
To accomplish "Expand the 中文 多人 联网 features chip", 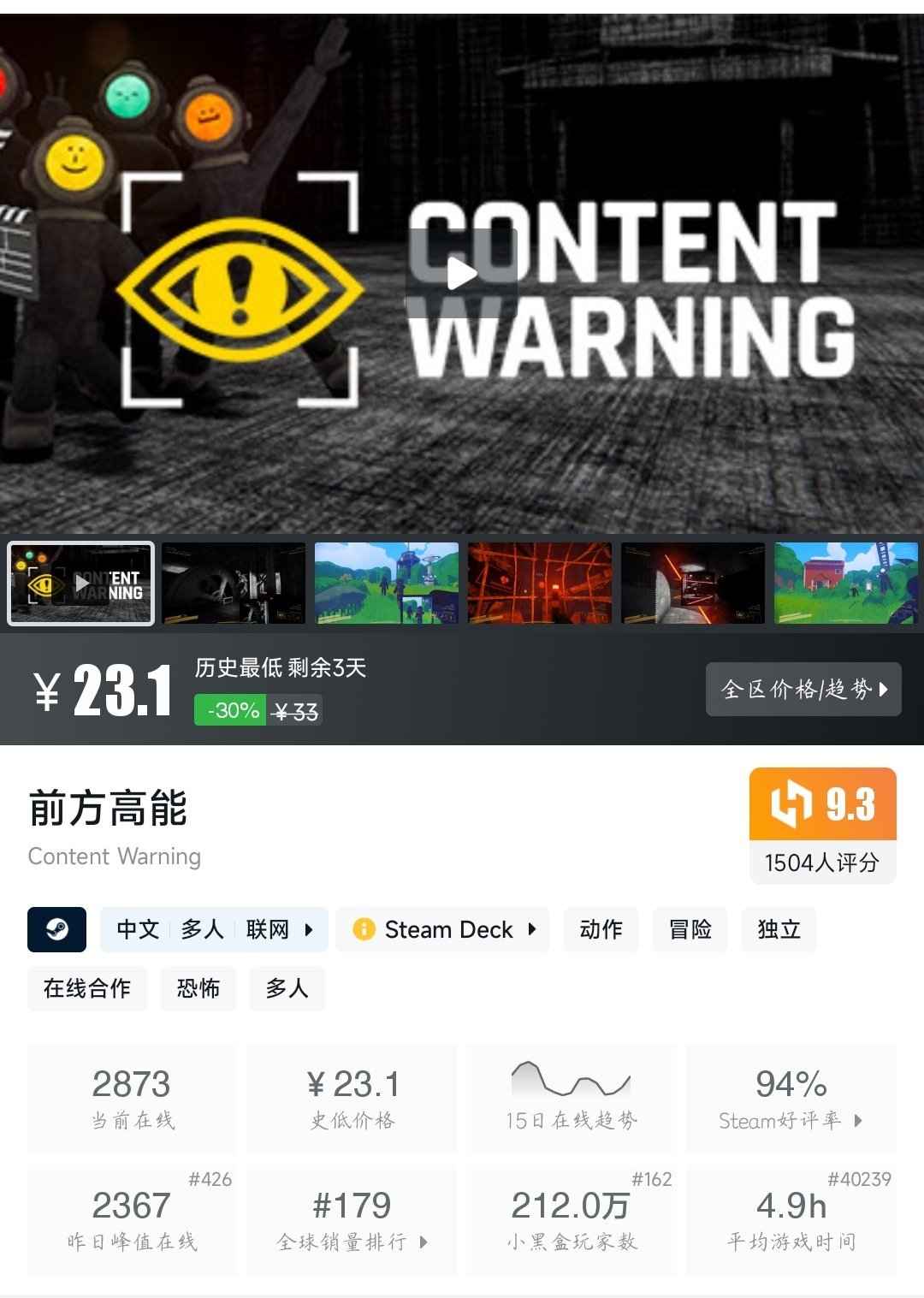I will 214,929.
